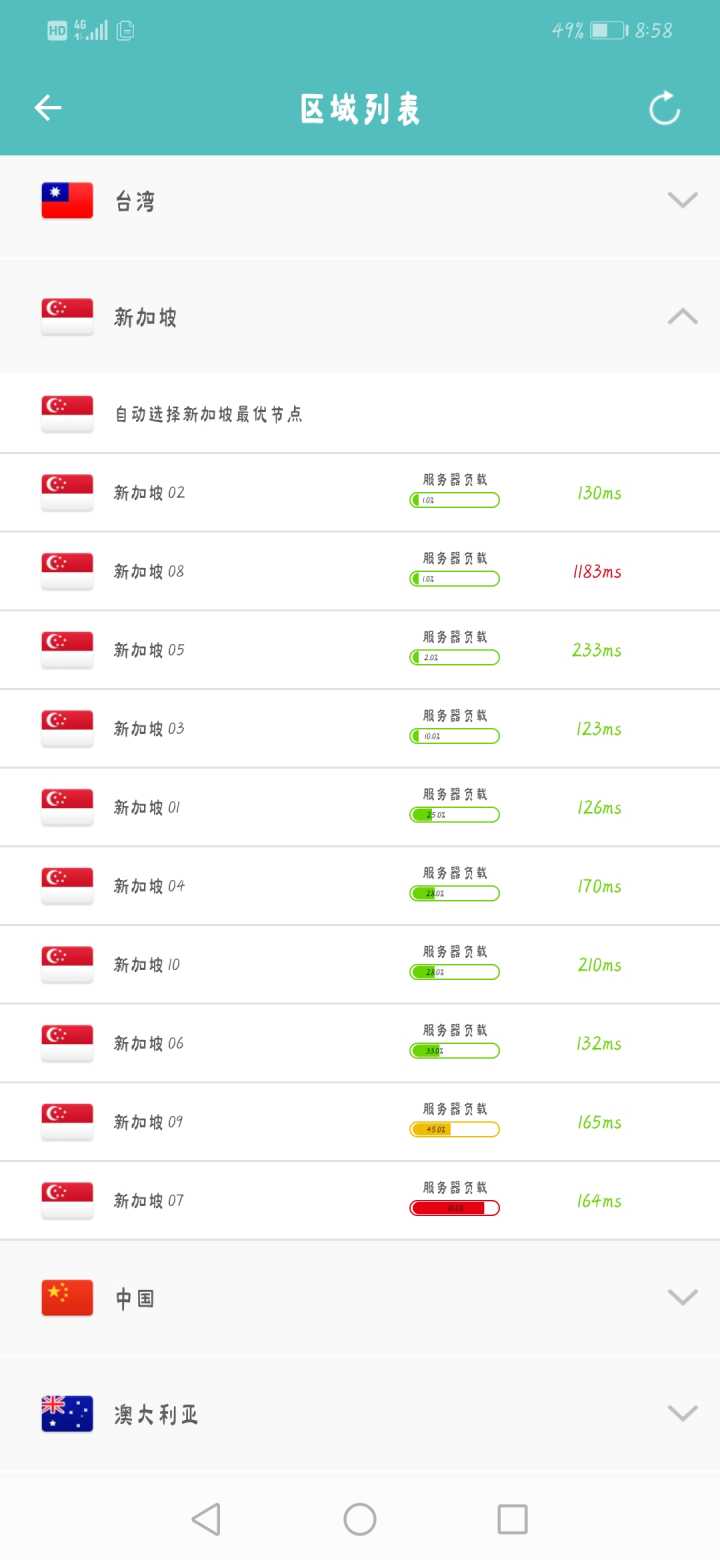Choose server 新加坡 05
The height and width of the screenshot is (1560, 720).
(x=360, y=650)
